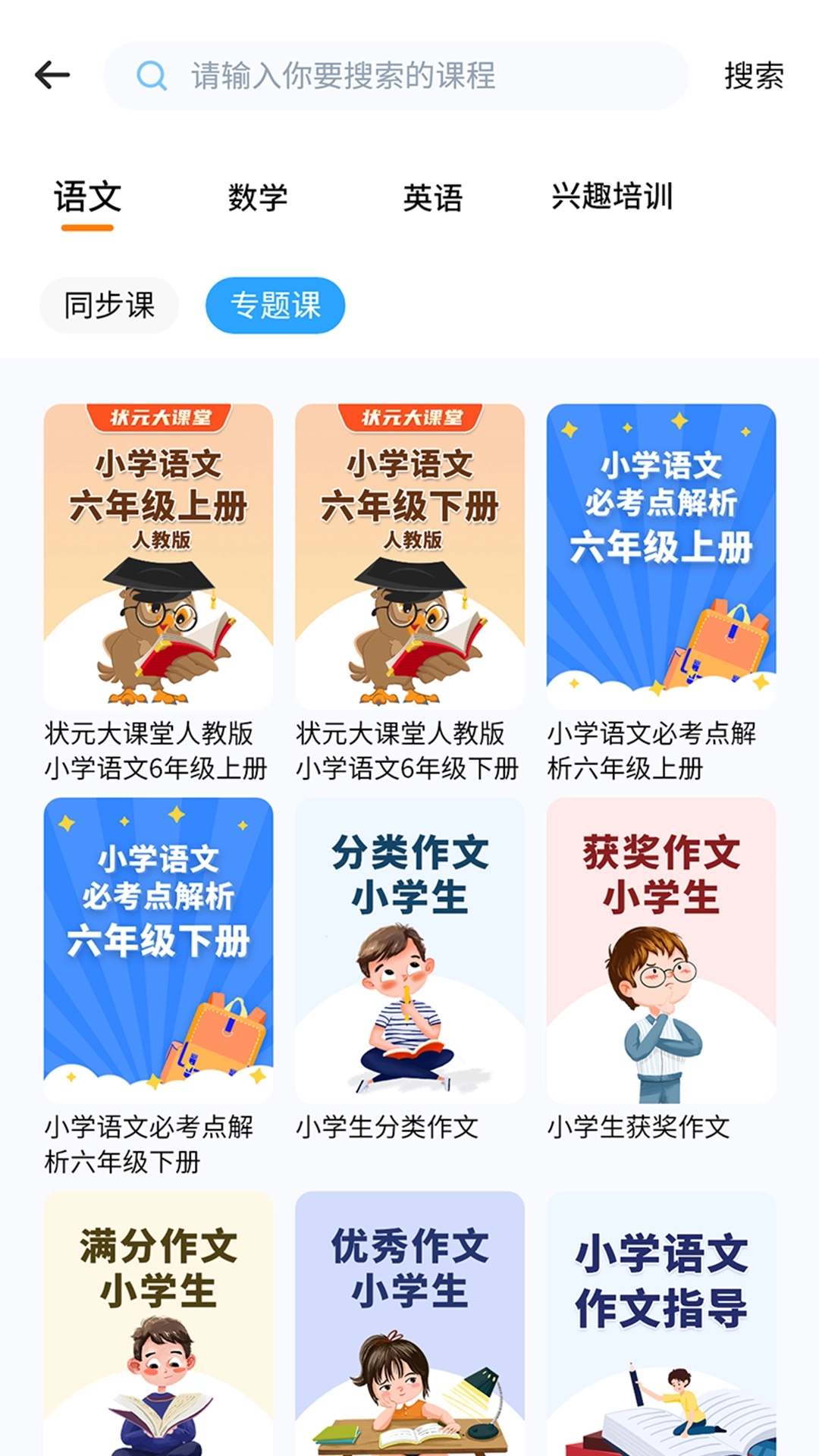Stay on the 语文 tab
Image resolution: width=819 pixels, height=1456 pixels.
coord(86,199)
